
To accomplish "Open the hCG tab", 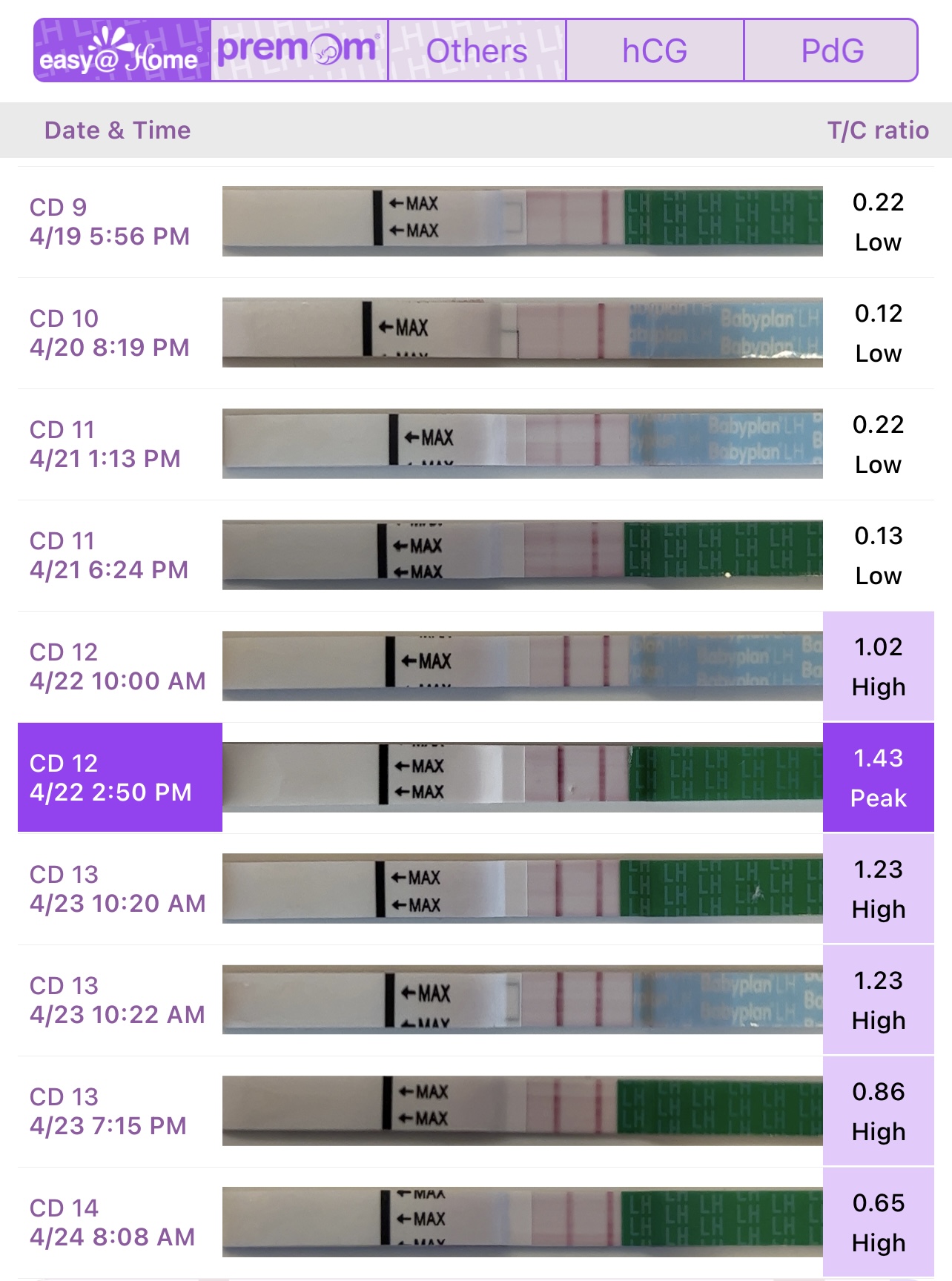I will coord(655,50).
